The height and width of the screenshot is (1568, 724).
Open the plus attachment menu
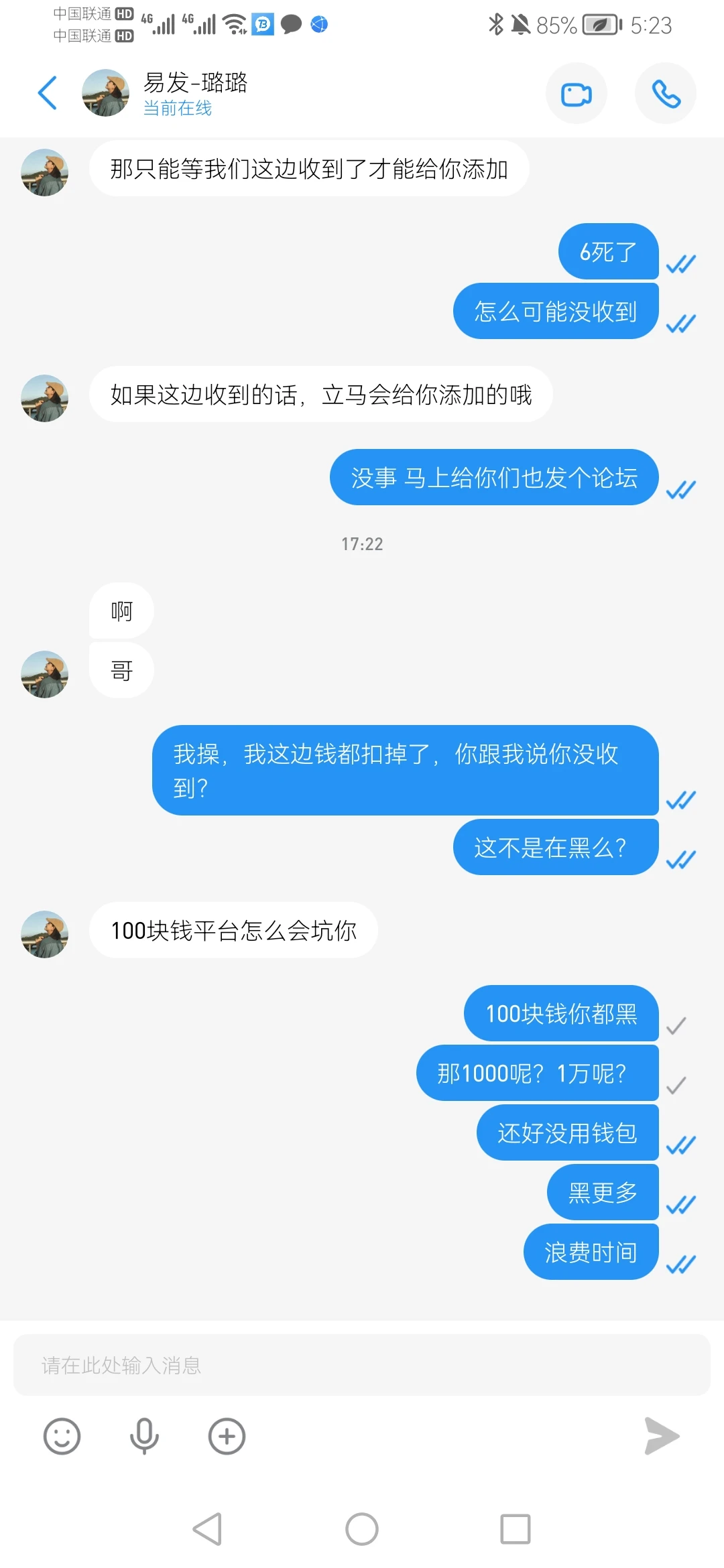pyautogui.click(x=227, y=1437)
